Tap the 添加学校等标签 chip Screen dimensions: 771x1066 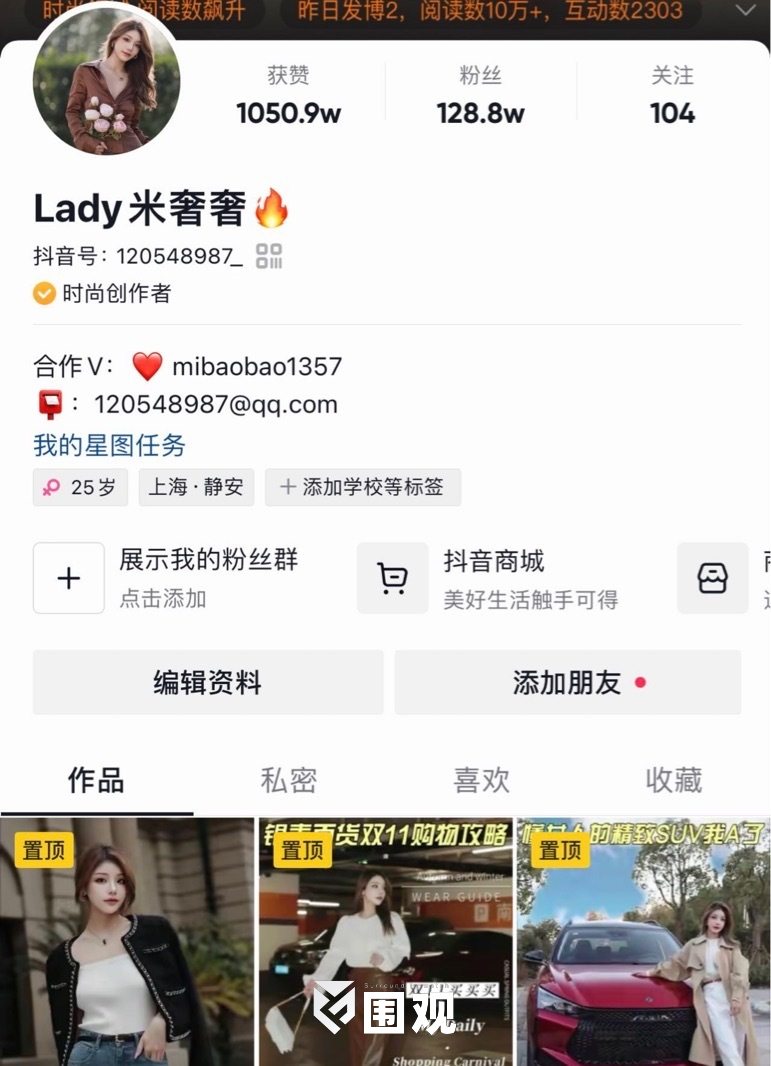tap(363, 488)
